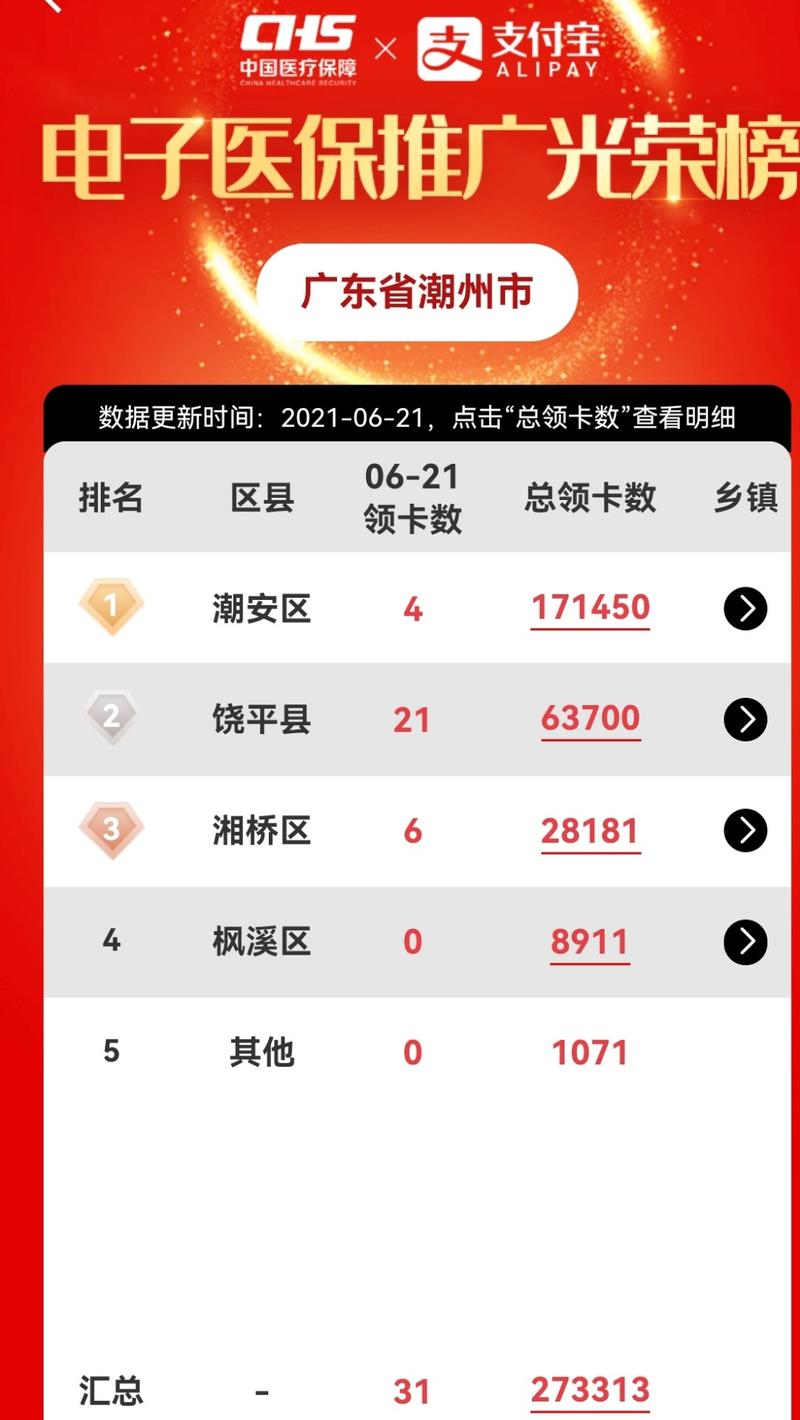Expand township details for 潮安区
The image size is (800, 1420).
[744, 608]
